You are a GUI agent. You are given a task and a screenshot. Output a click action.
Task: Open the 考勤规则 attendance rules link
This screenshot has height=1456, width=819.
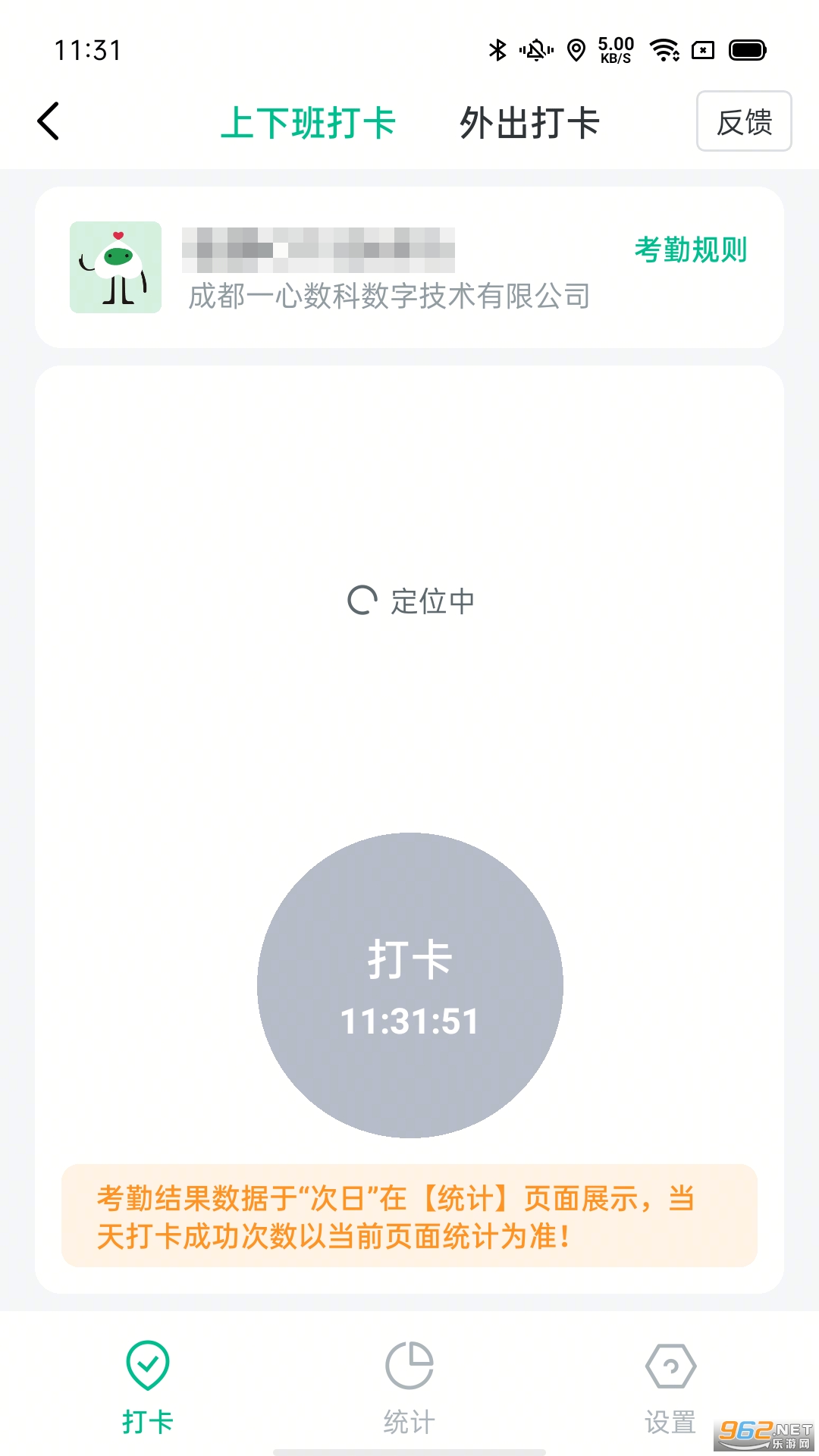click(691, 250)
